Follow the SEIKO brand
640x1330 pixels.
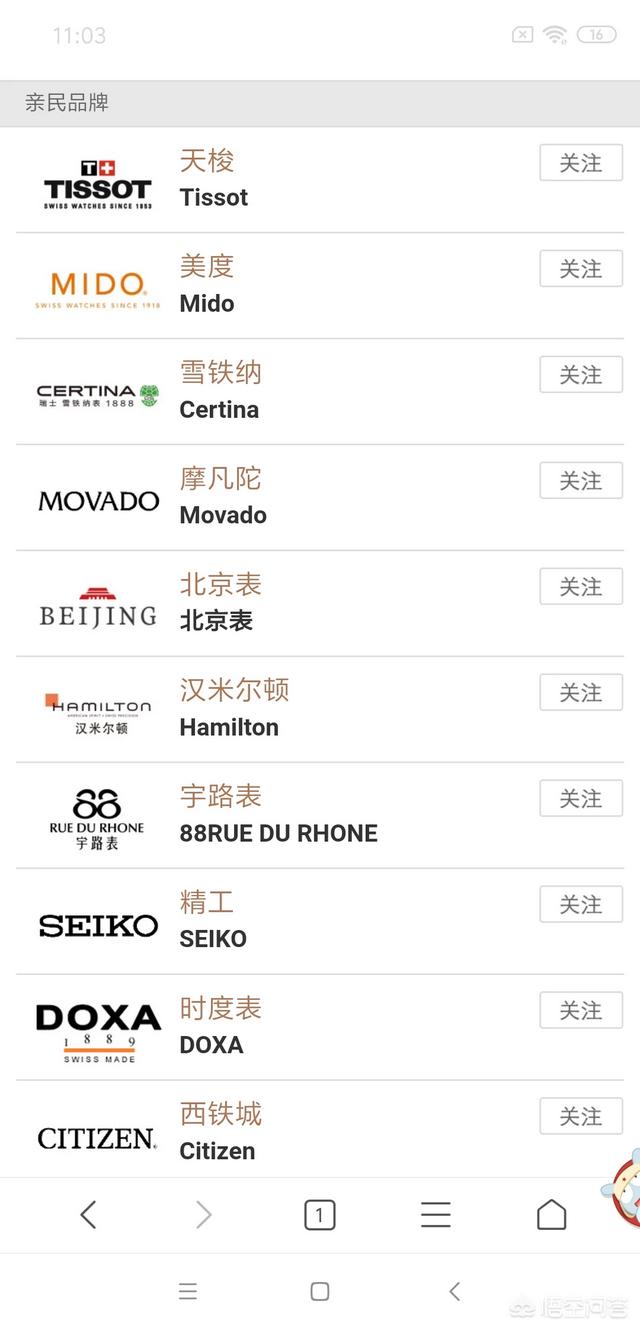(581, 905)
